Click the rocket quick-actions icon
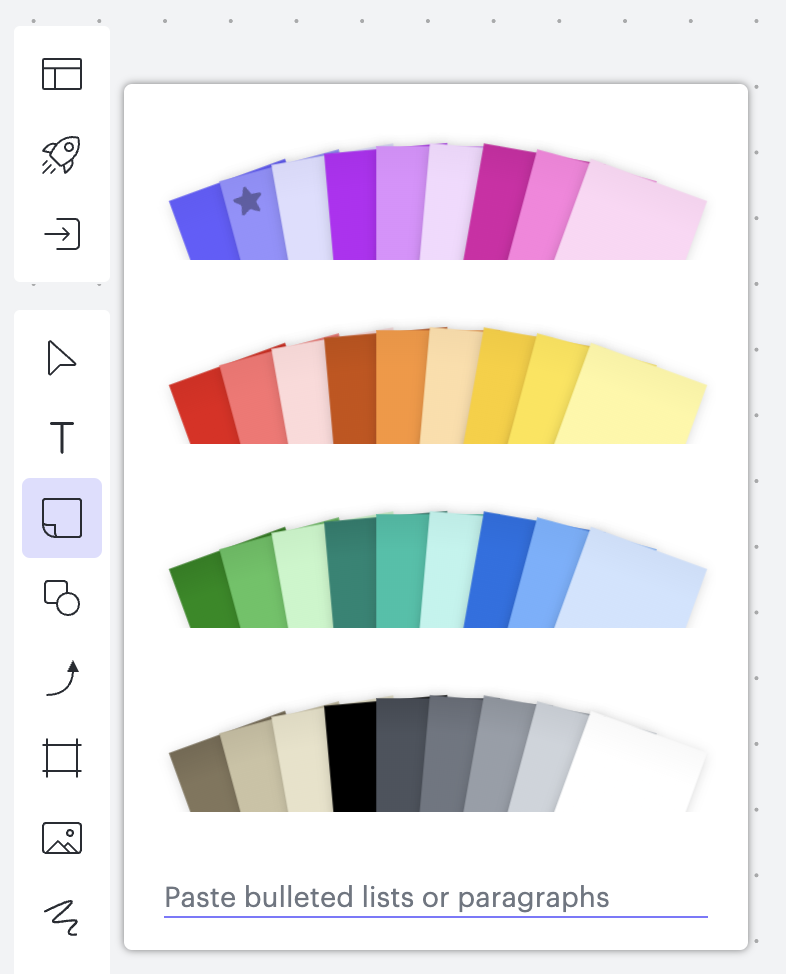The width and height of the screenshot is (786, 974). coord(61,155)
